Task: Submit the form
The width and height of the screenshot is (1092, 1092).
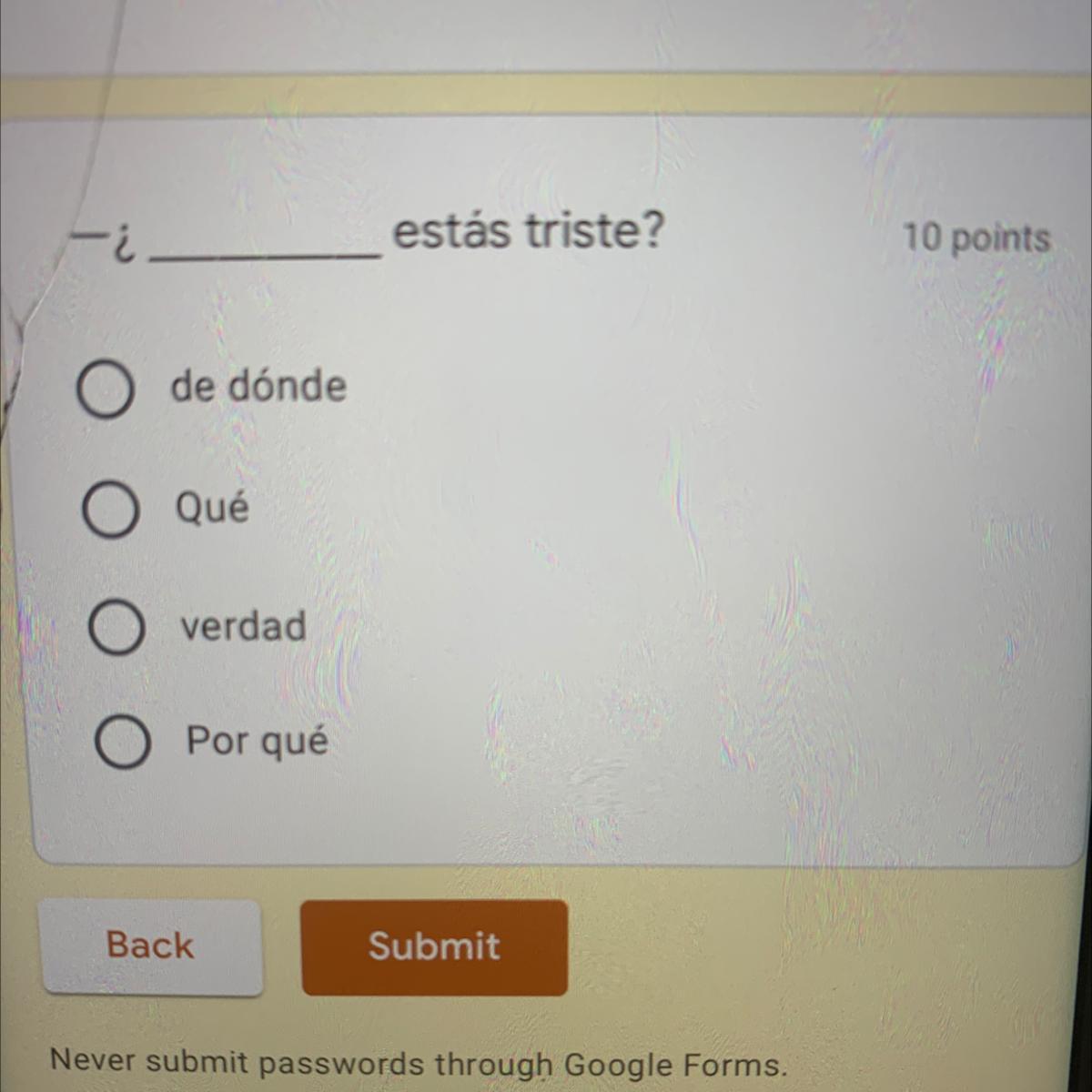Action: [x=434, y=946]
